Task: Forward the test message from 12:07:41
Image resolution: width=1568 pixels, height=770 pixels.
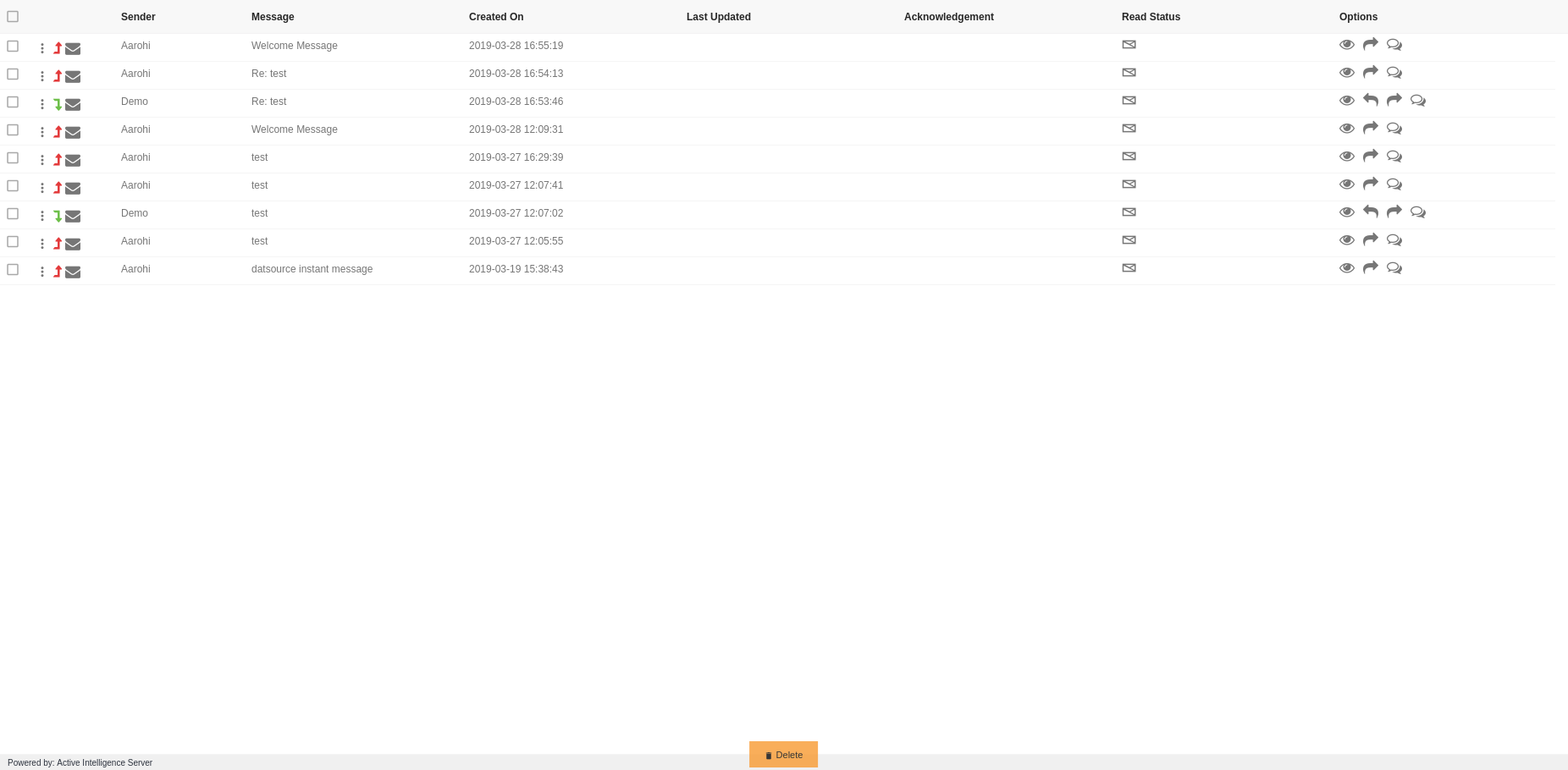Action: point(1370,184)
